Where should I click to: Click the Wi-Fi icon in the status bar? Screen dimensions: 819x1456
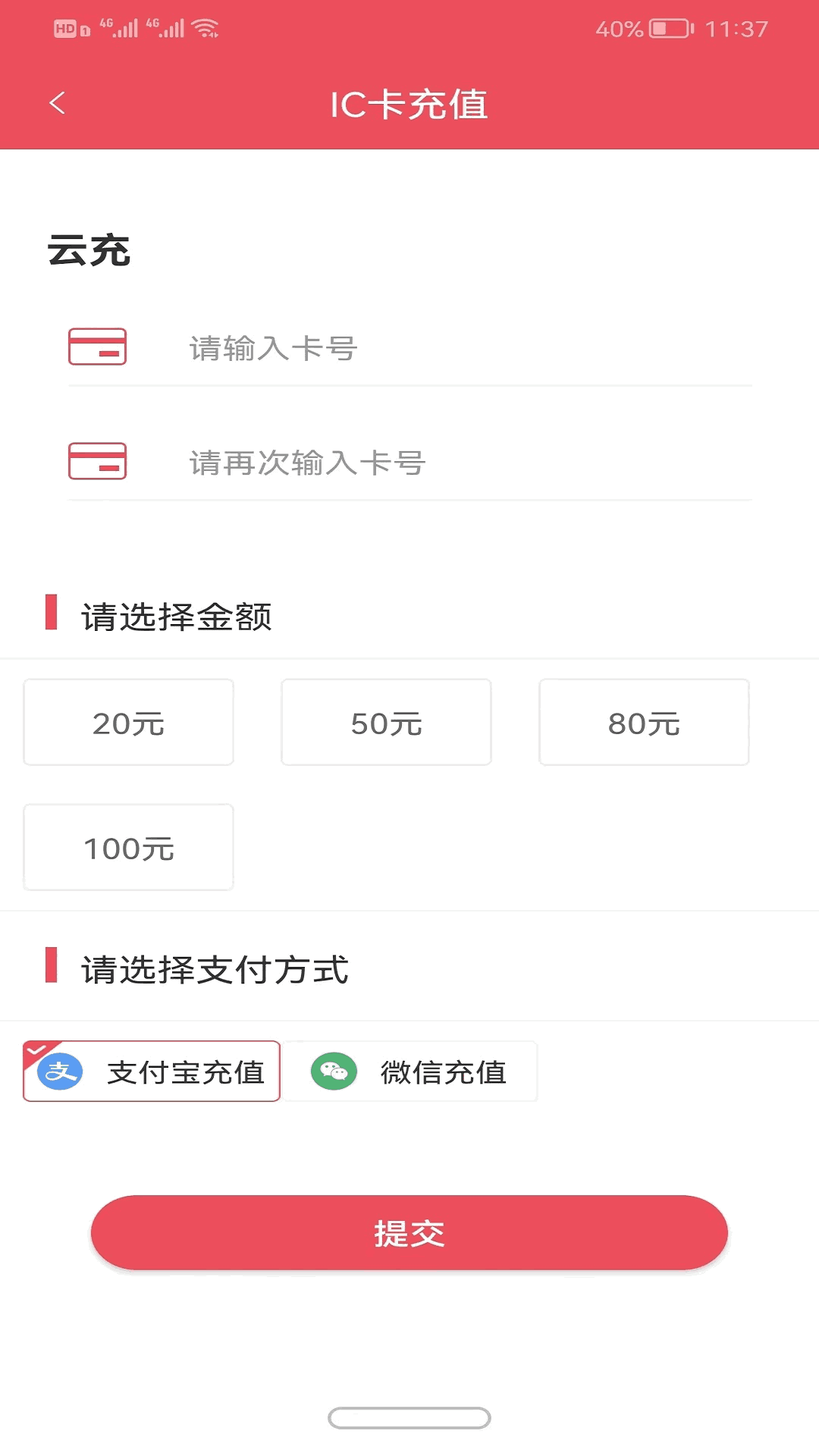[x=203, y=27]
